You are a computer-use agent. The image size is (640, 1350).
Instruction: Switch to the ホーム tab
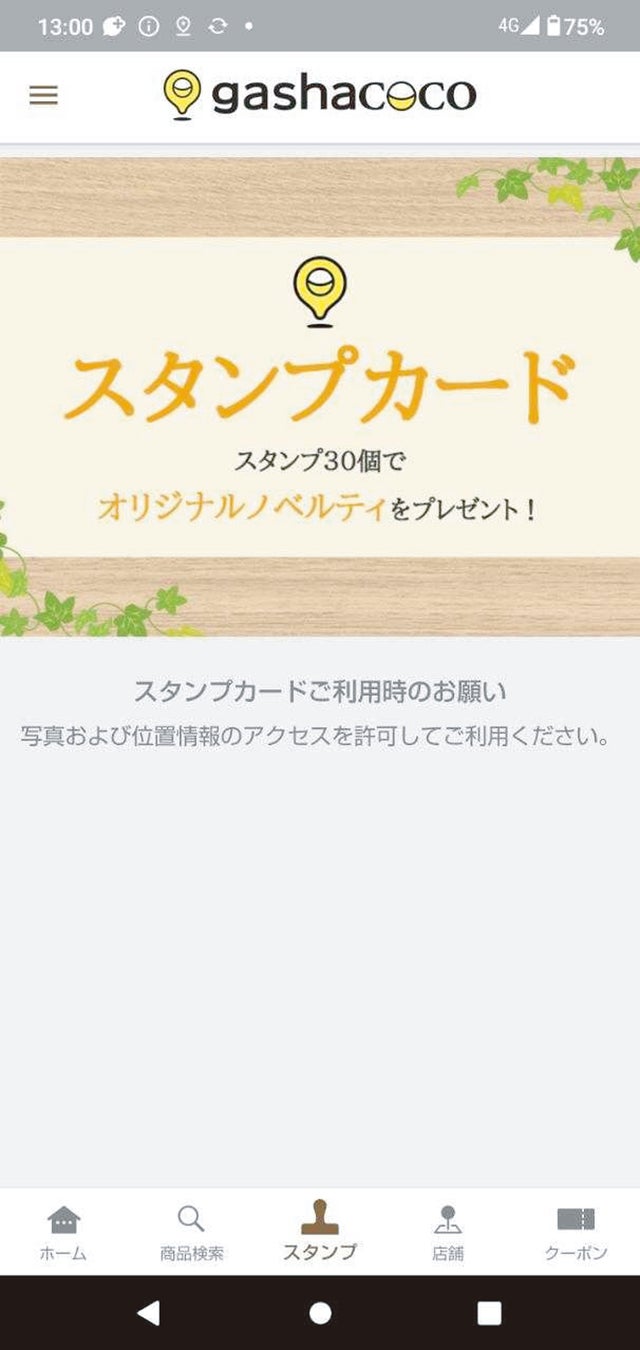coord(64,1232)
